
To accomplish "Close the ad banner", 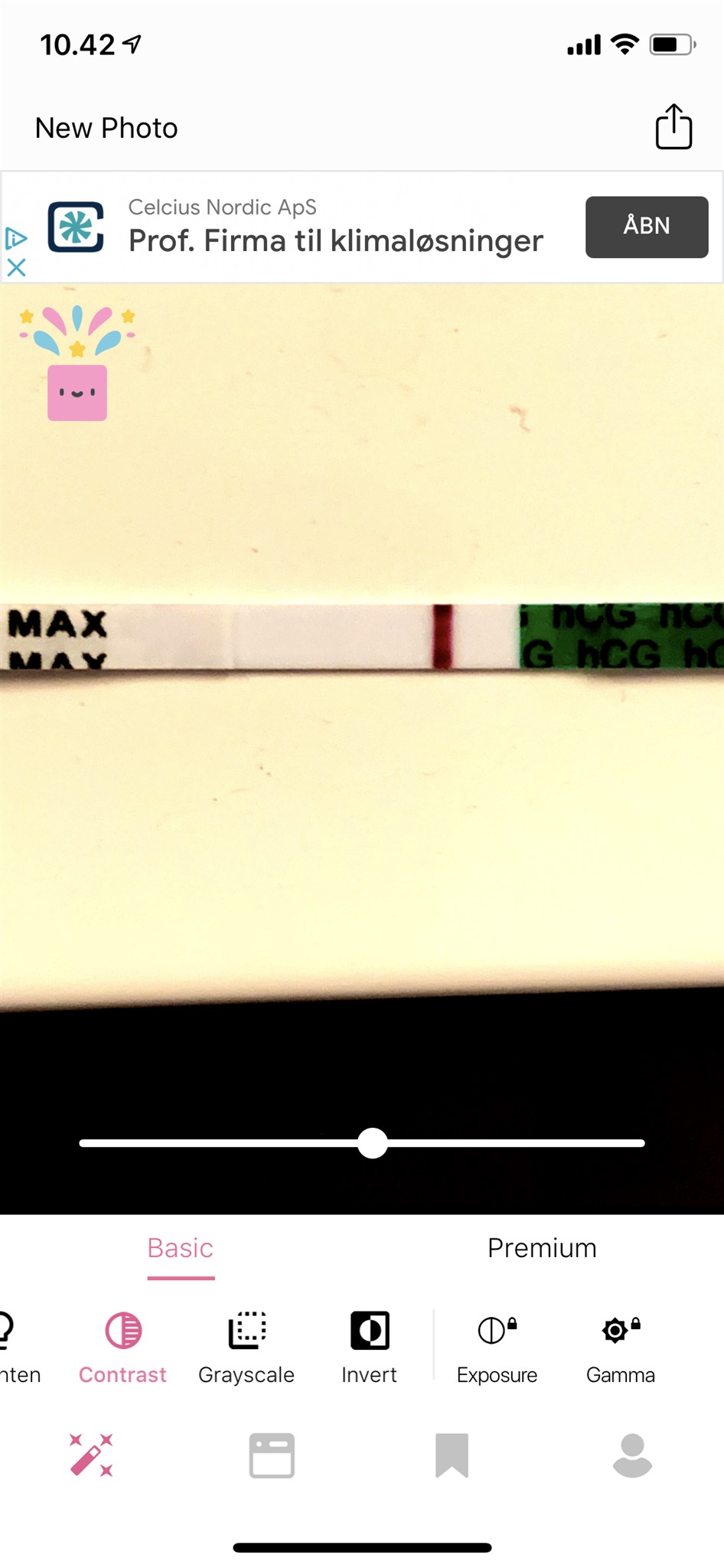I will tap(16, 267).
